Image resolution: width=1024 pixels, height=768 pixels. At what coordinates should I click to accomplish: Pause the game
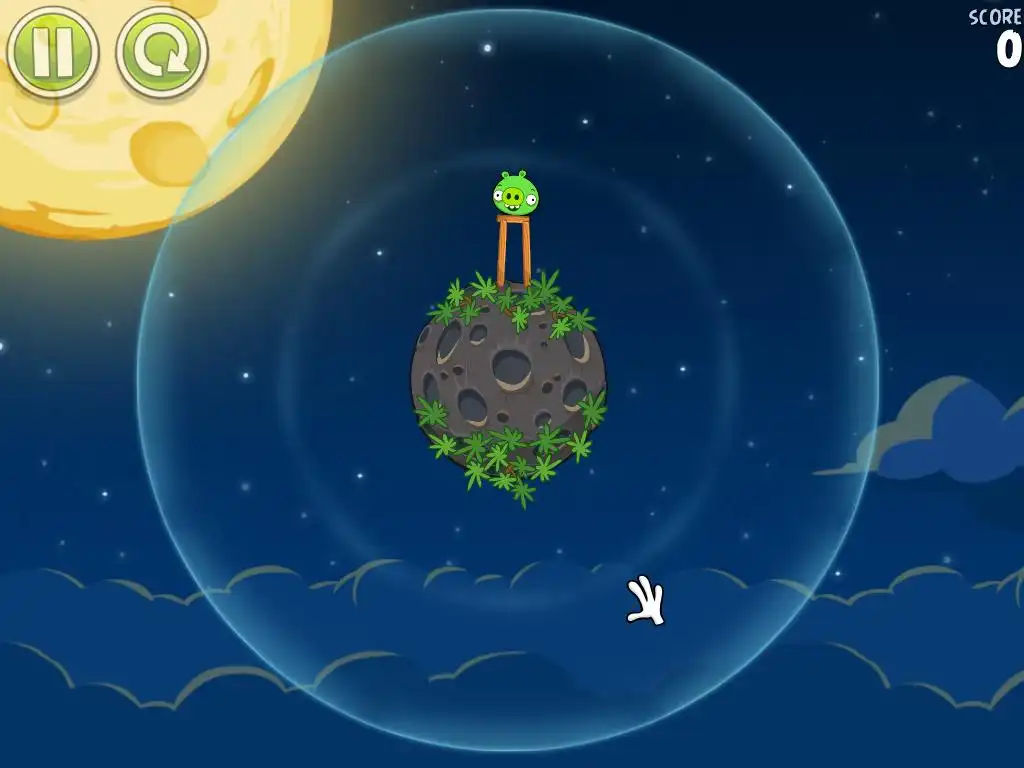(x=52, y=51)
